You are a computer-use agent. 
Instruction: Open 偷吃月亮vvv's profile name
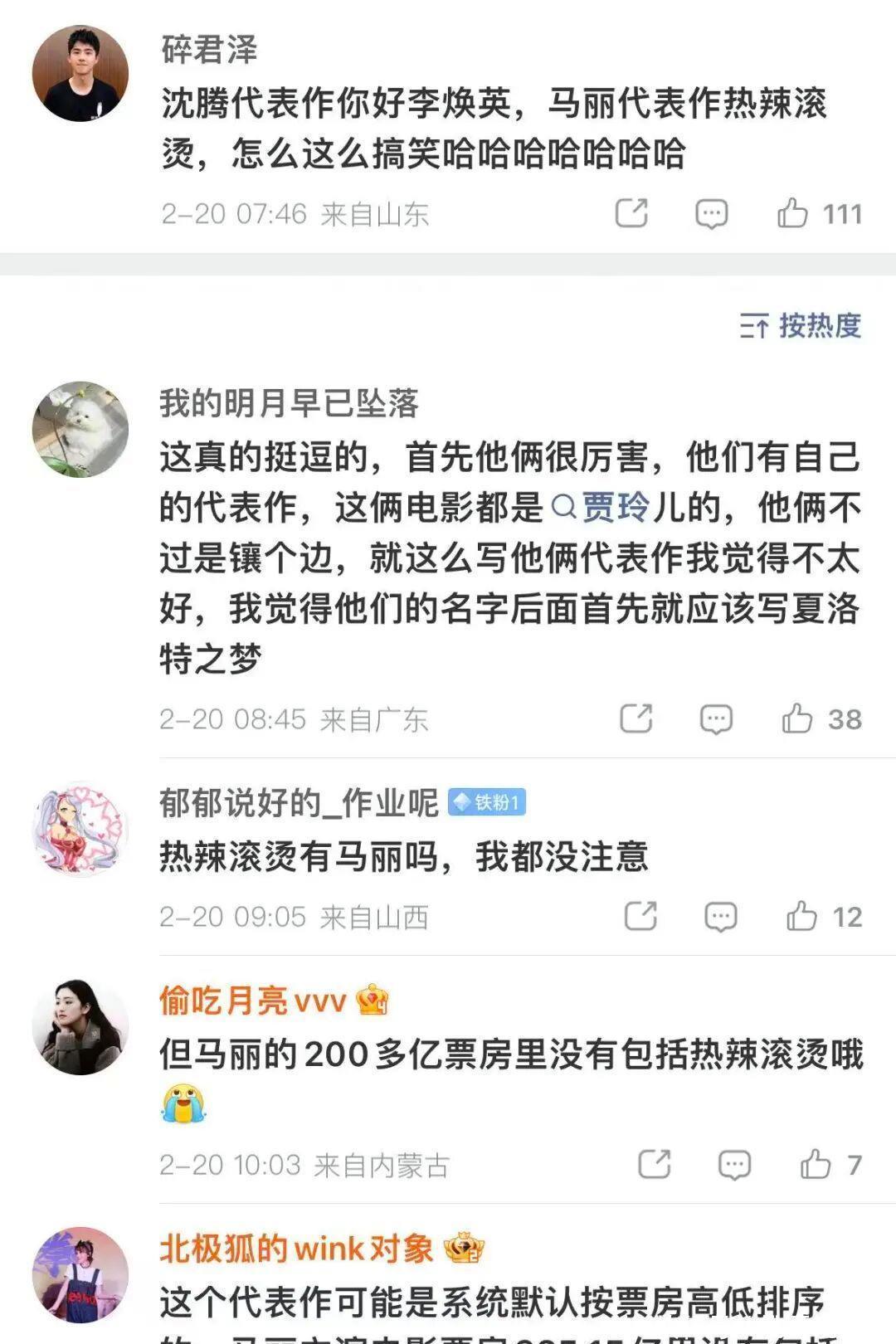tap(253, 1001)
